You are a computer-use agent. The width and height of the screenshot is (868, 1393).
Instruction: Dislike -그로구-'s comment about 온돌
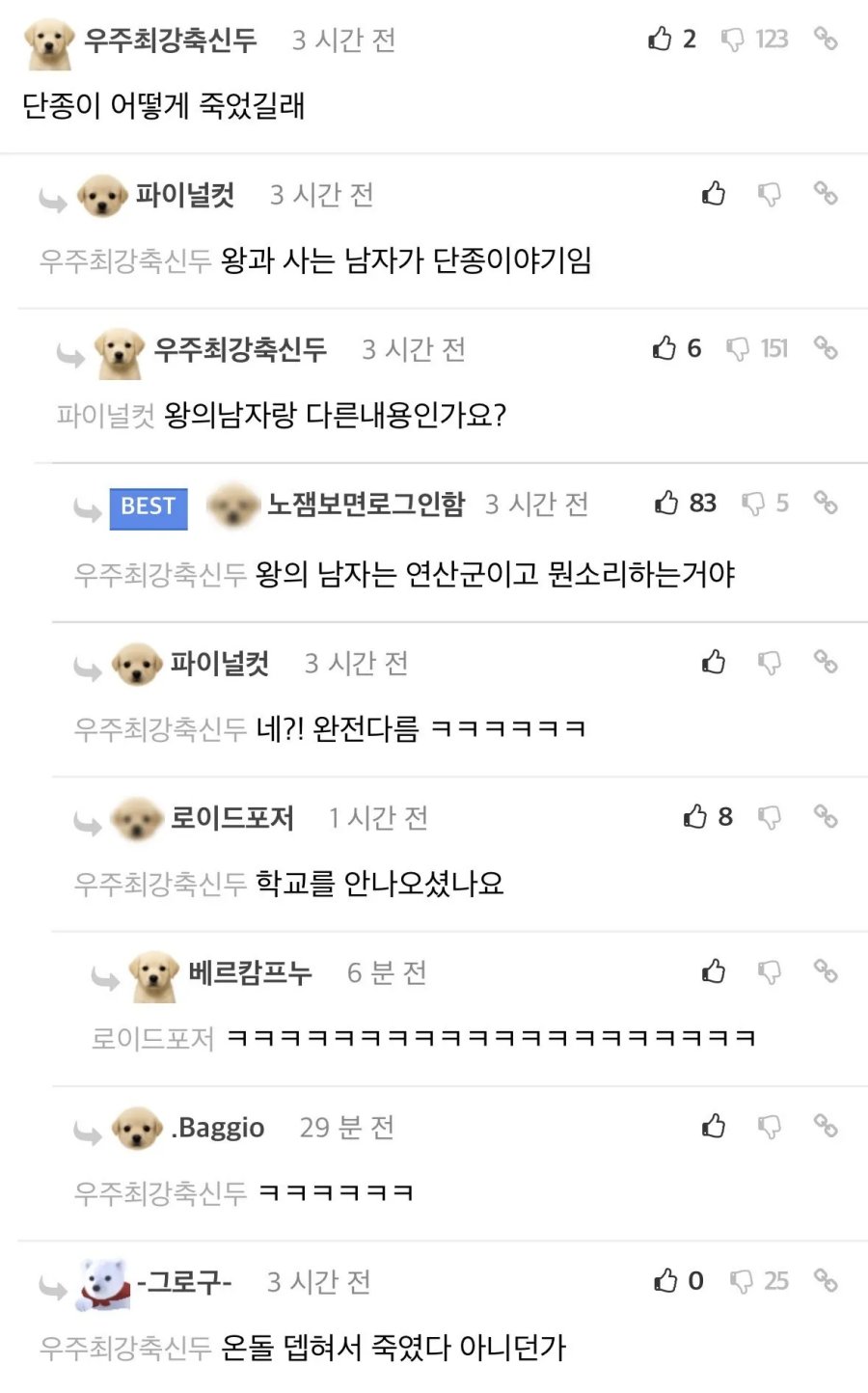(x=741, y=1282)
